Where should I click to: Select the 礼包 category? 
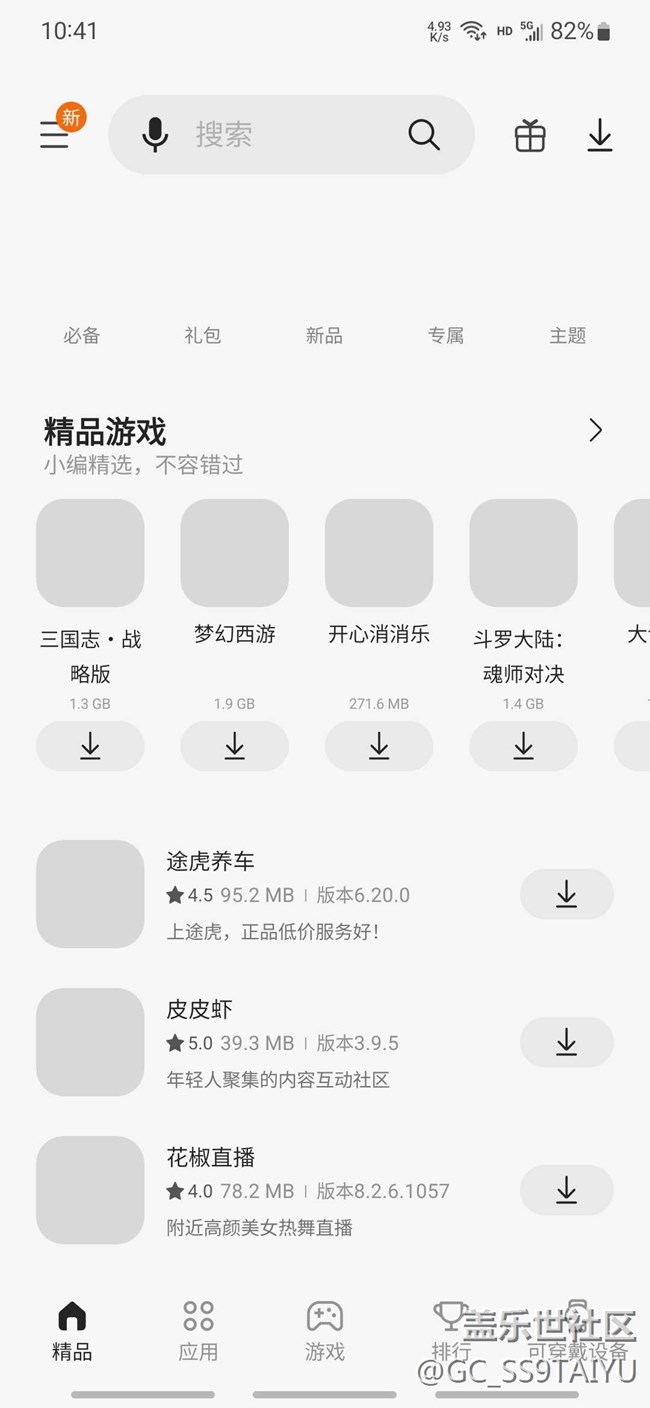click(x=203, y=335)
